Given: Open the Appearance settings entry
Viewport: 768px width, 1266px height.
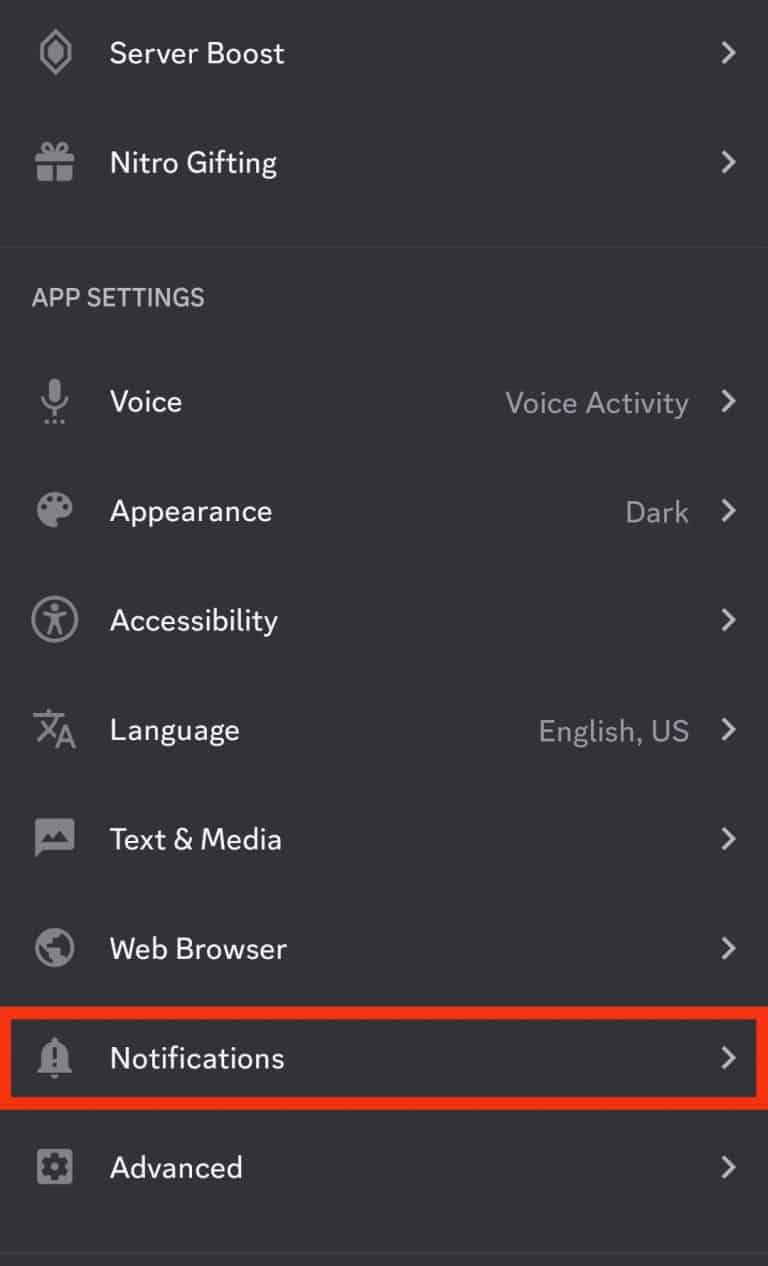Looking at the screenshot, I should [x=190, y=511].
